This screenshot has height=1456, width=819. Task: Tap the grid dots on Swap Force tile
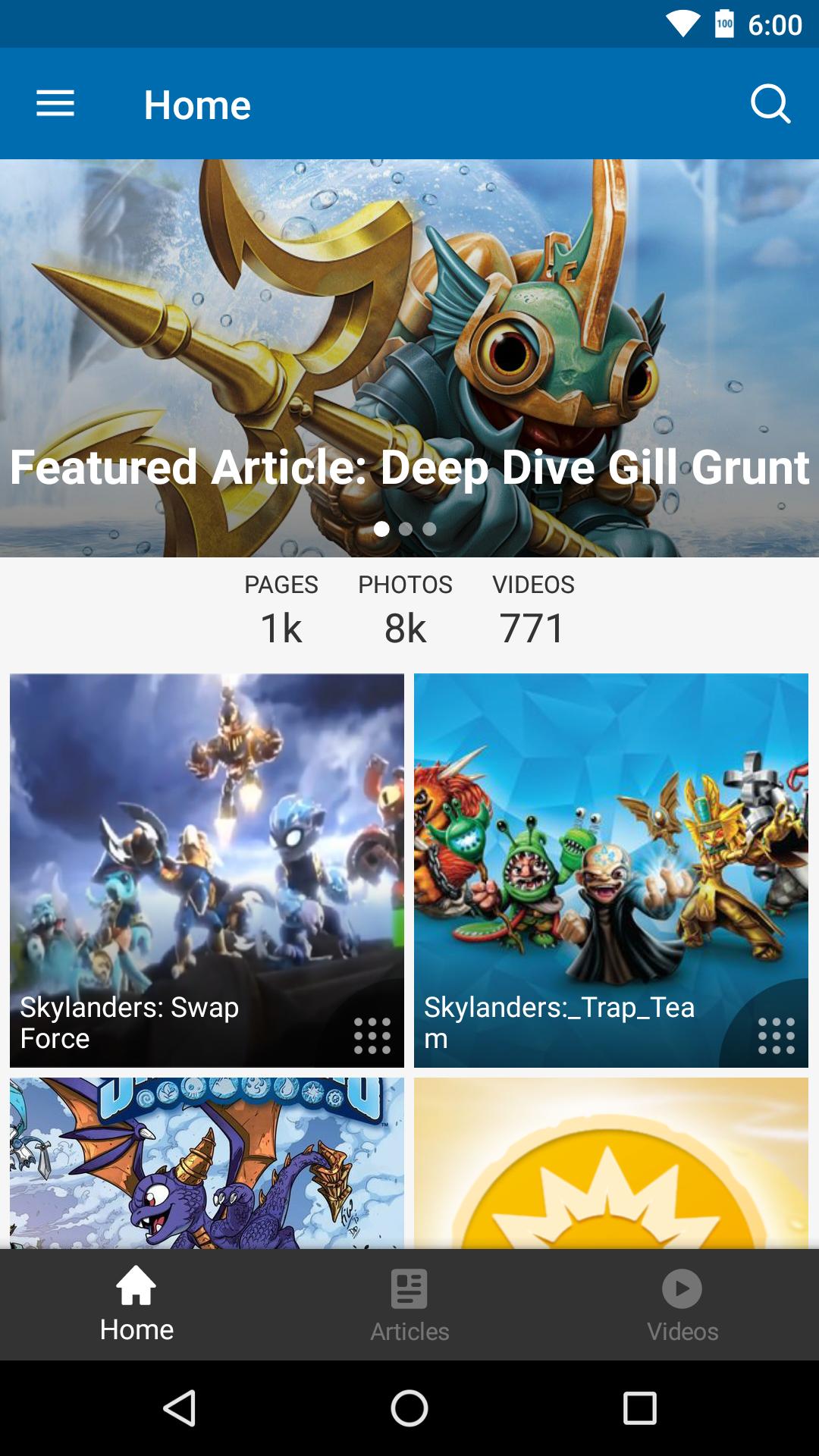[x=372, y=1035]
